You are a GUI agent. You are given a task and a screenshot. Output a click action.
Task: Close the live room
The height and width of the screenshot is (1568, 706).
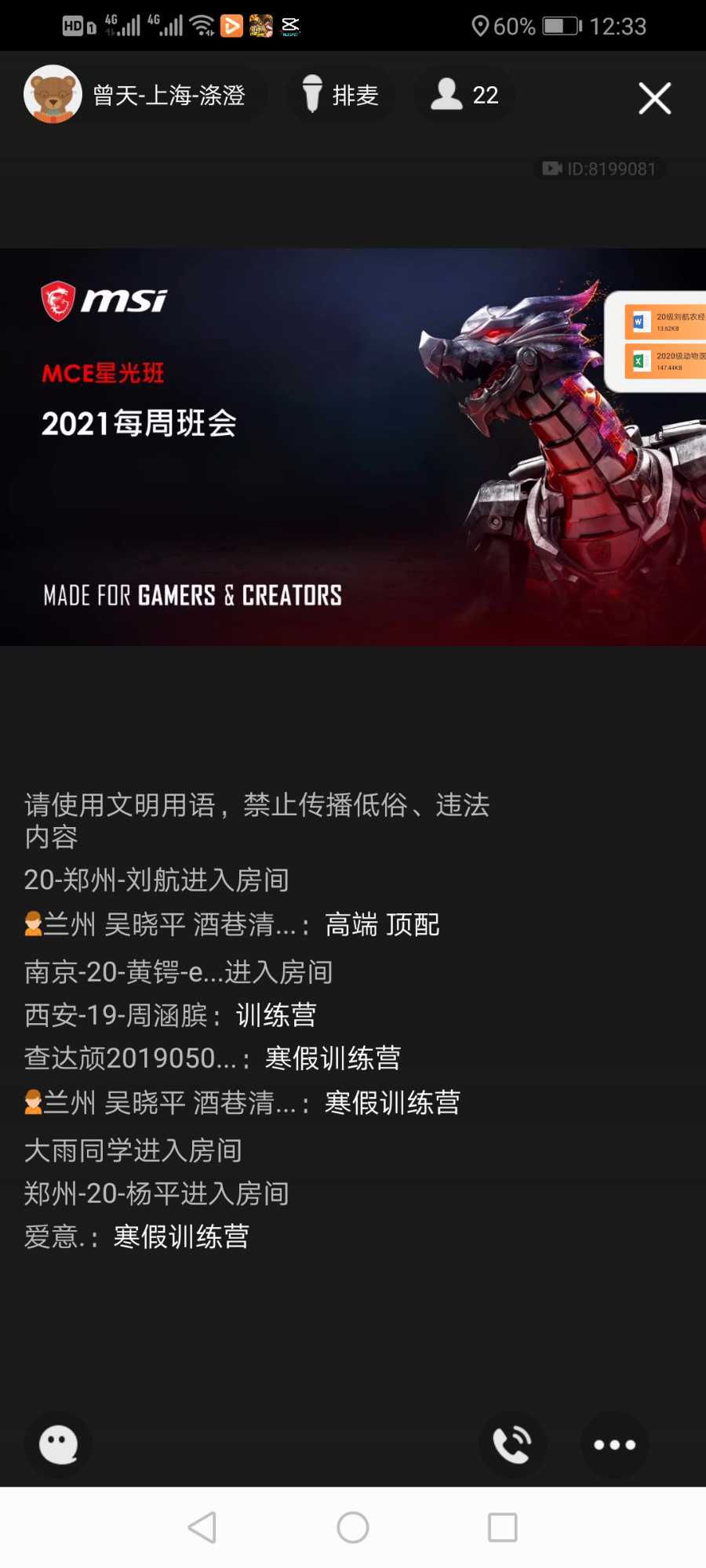tap(654, 99)
